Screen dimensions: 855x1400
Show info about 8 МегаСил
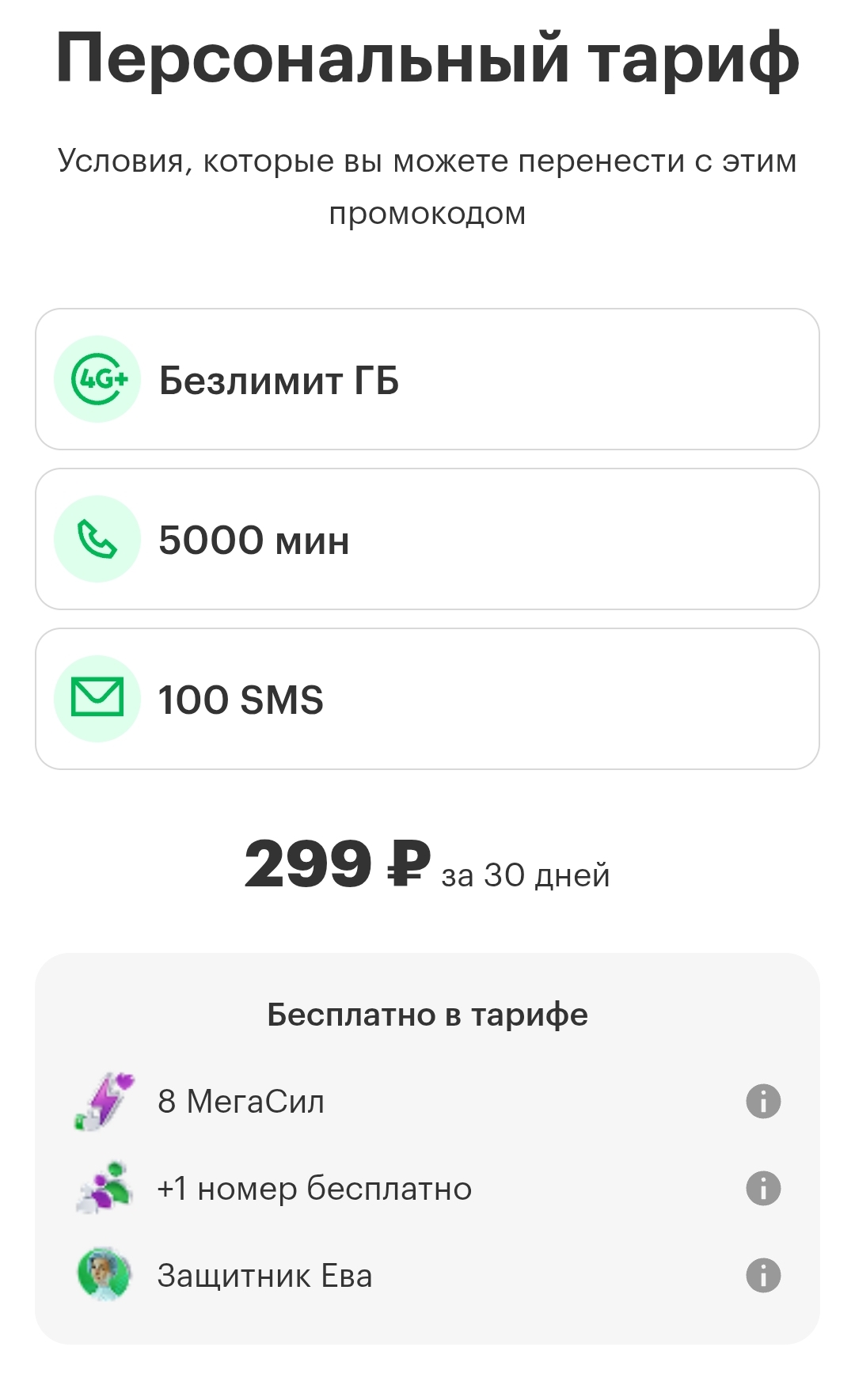click(x=763, y=1101)
